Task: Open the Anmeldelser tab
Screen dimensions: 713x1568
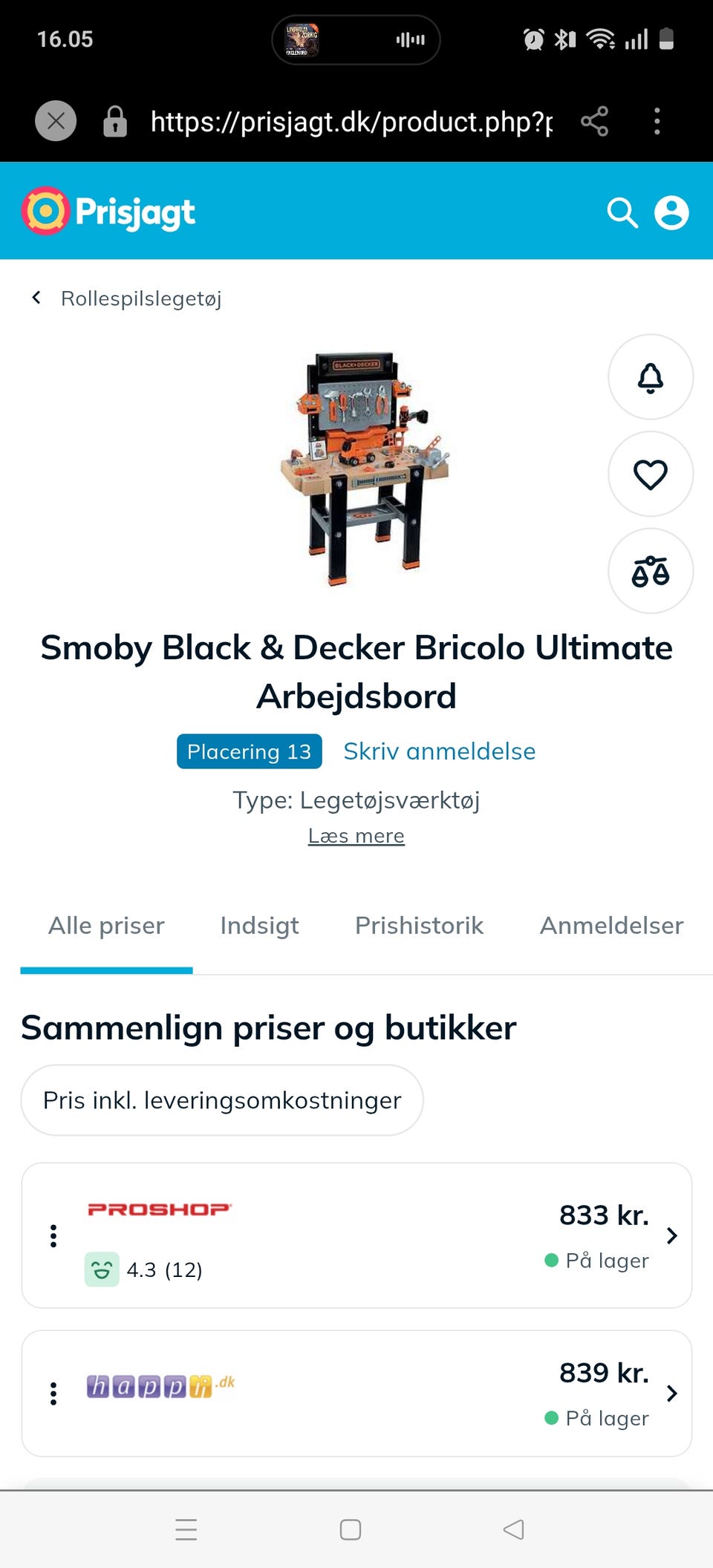Action: point(611,926)
